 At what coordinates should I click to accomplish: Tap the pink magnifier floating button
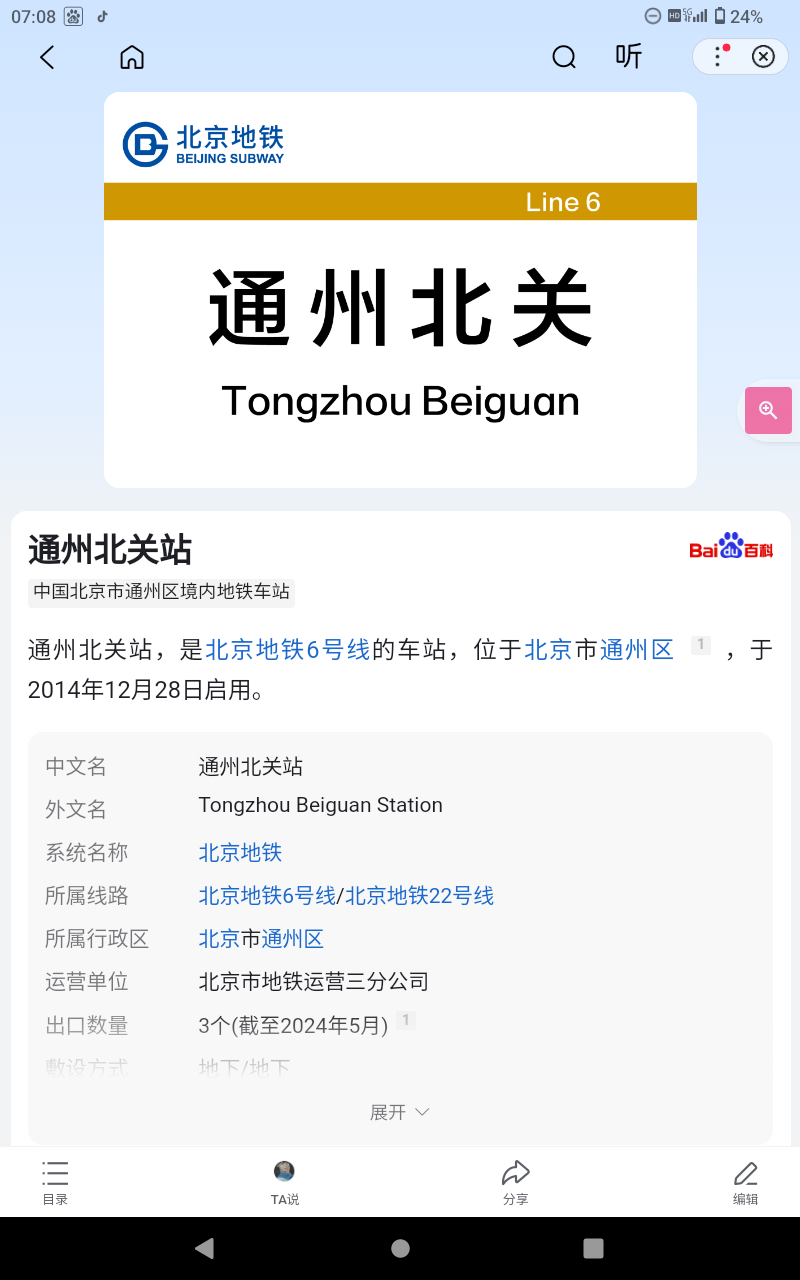(x=768, y=410)
